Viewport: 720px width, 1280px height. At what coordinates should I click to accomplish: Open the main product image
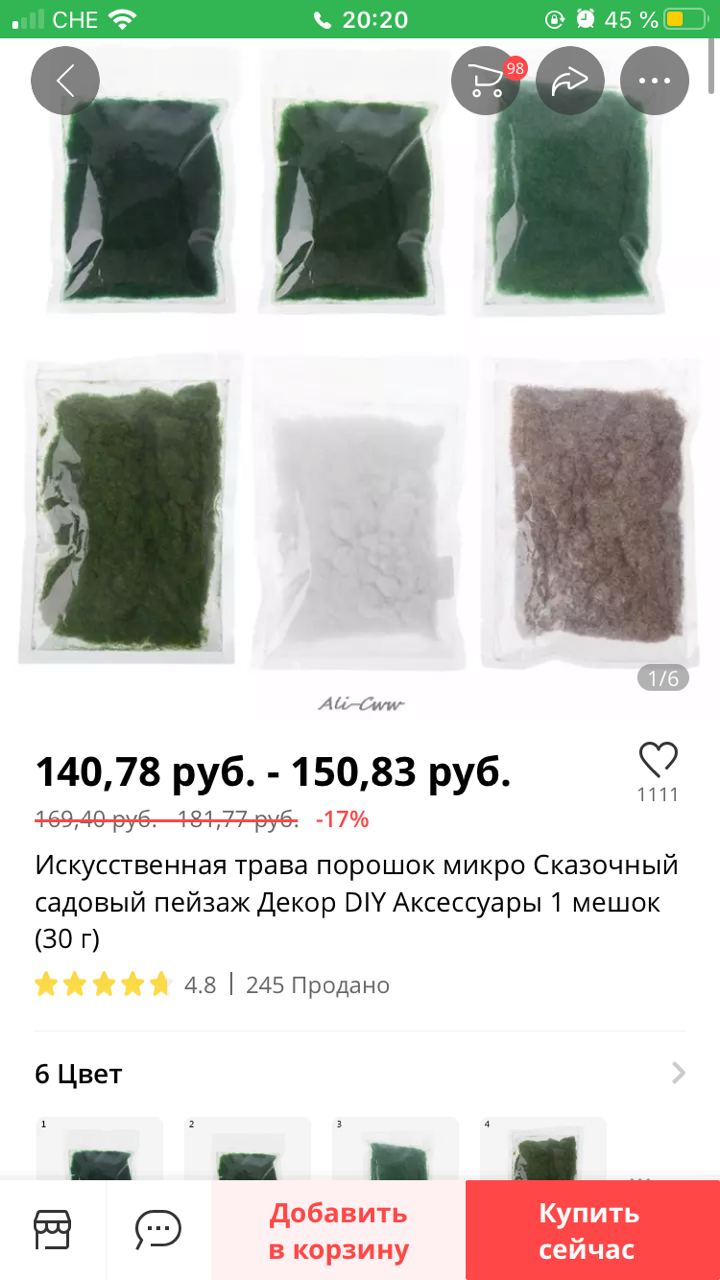coord(360,380)
